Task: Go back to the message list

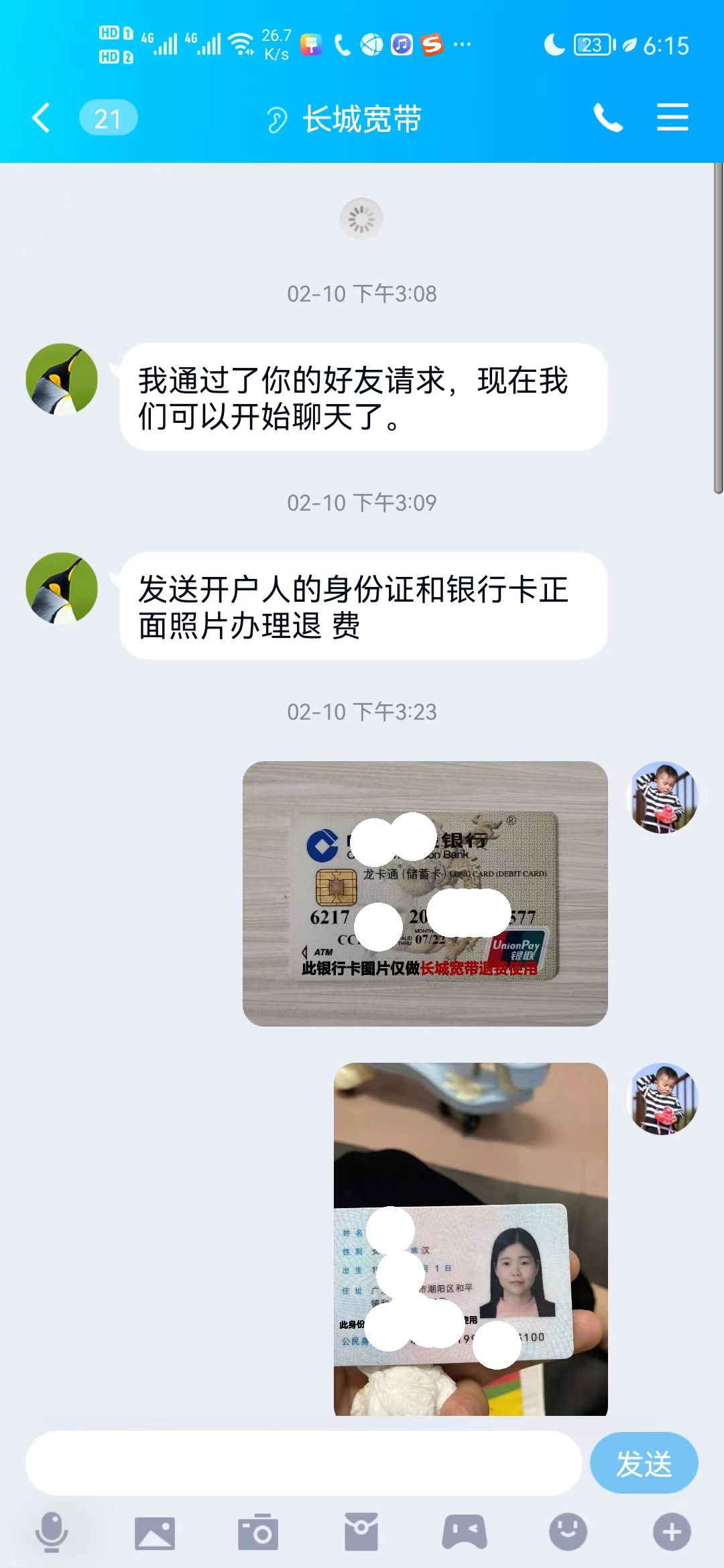Action: pos(42,118)
